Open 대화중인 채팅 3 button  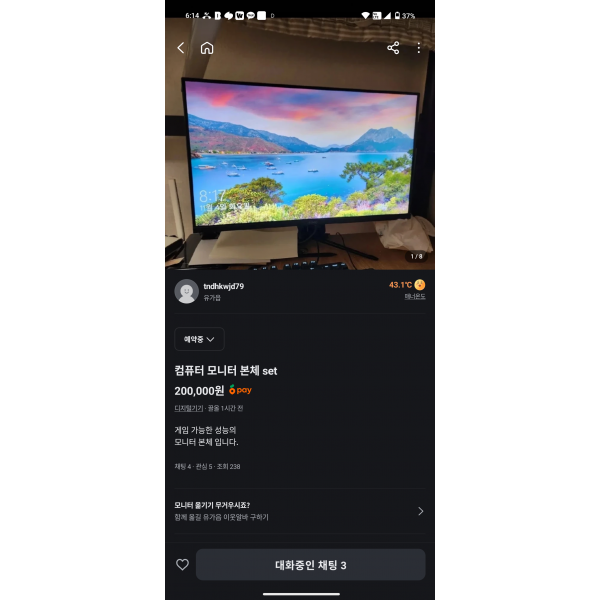click(310, 565)
